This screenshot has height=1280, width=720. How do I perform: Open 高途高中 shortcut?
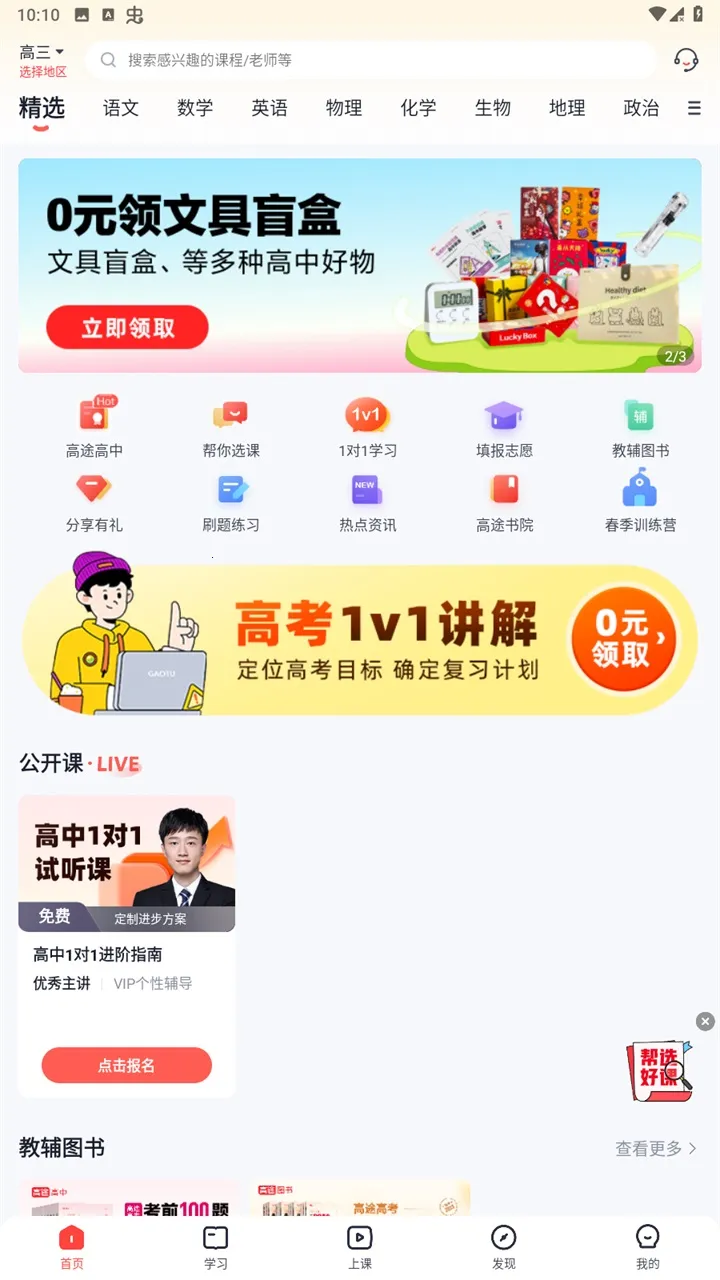coord(94,428)
